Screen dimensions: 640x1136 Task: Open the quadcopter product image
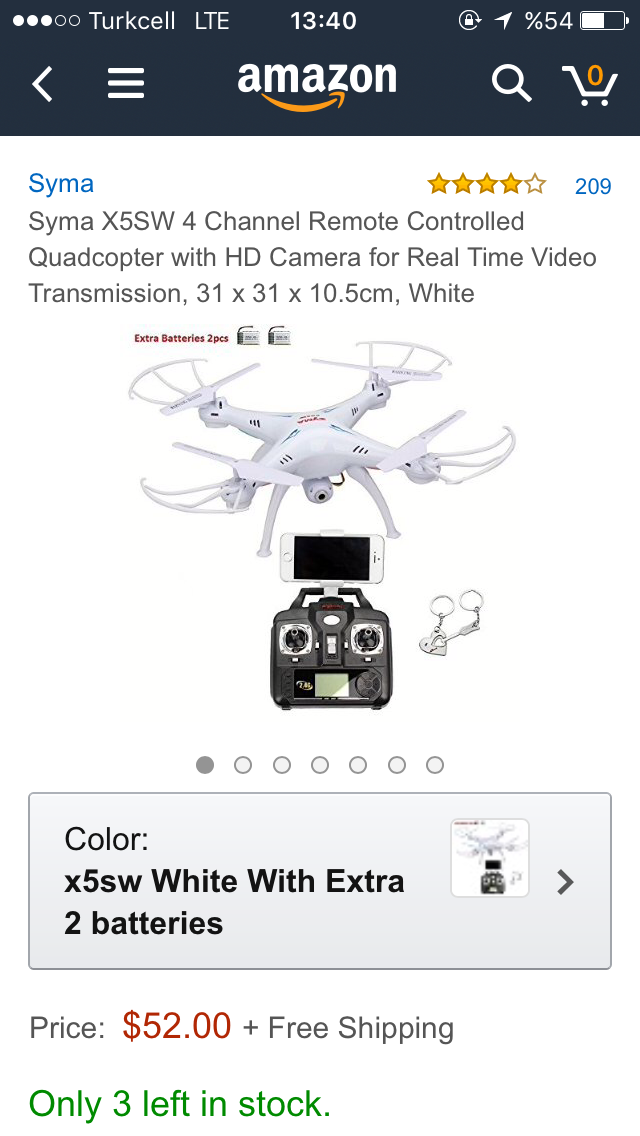click(320, 520)
